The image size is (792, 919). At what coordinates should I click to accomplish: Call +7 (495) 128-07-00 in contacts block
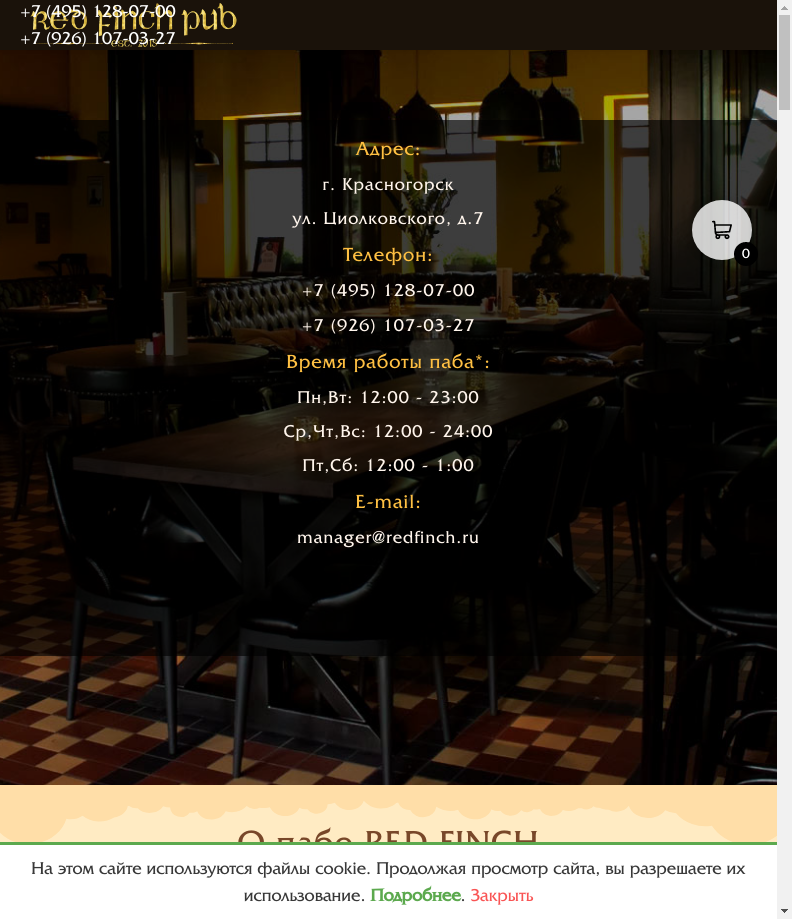[x=388, y=291]
